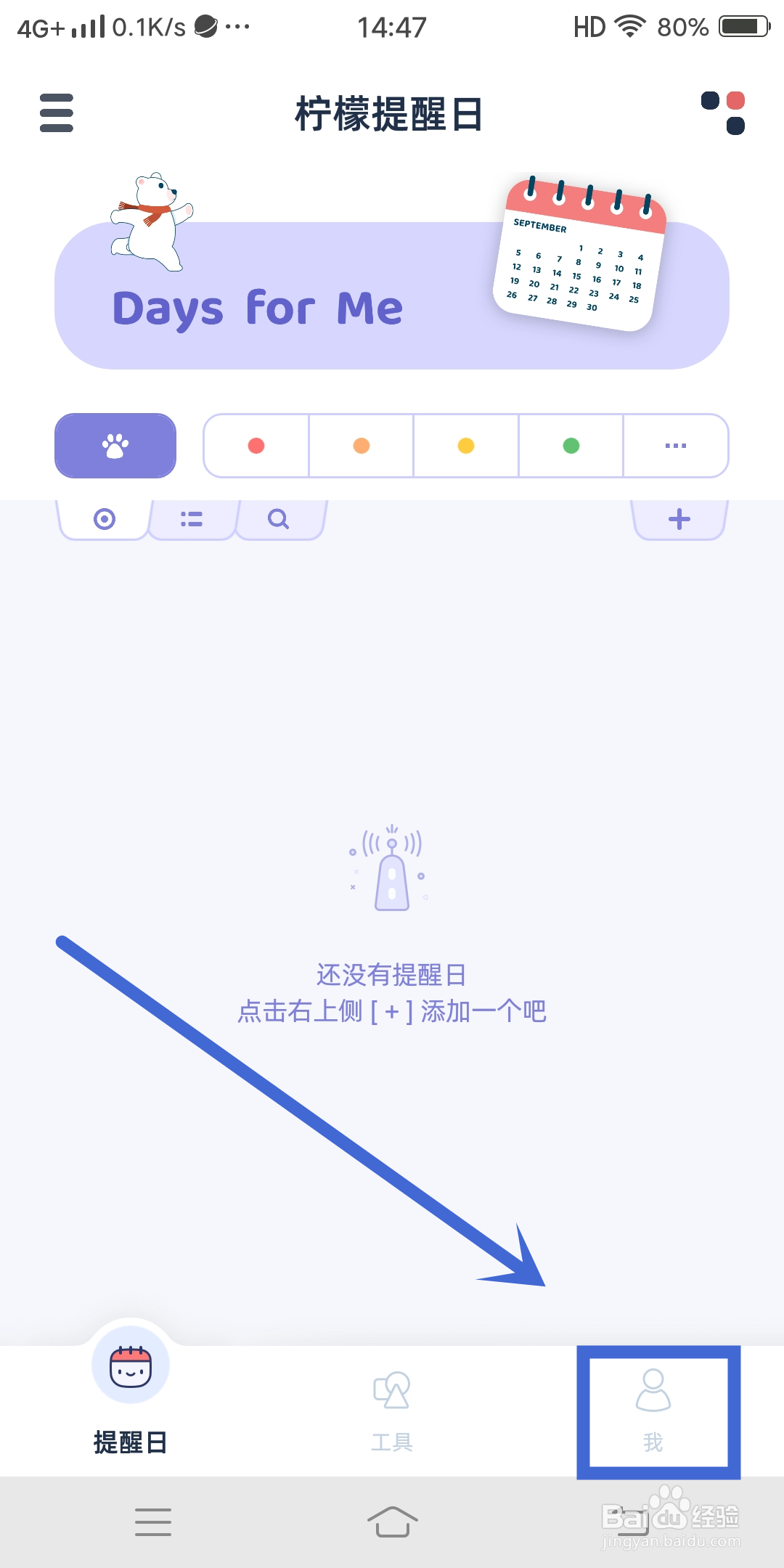This screenshot has width=784, height=1568.
Task: Select the purple paw category tab
Action: 115,446
